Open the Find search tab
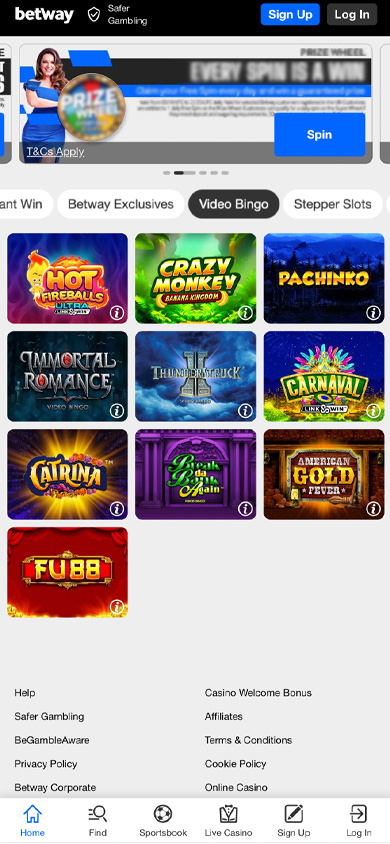 [97, 821]
